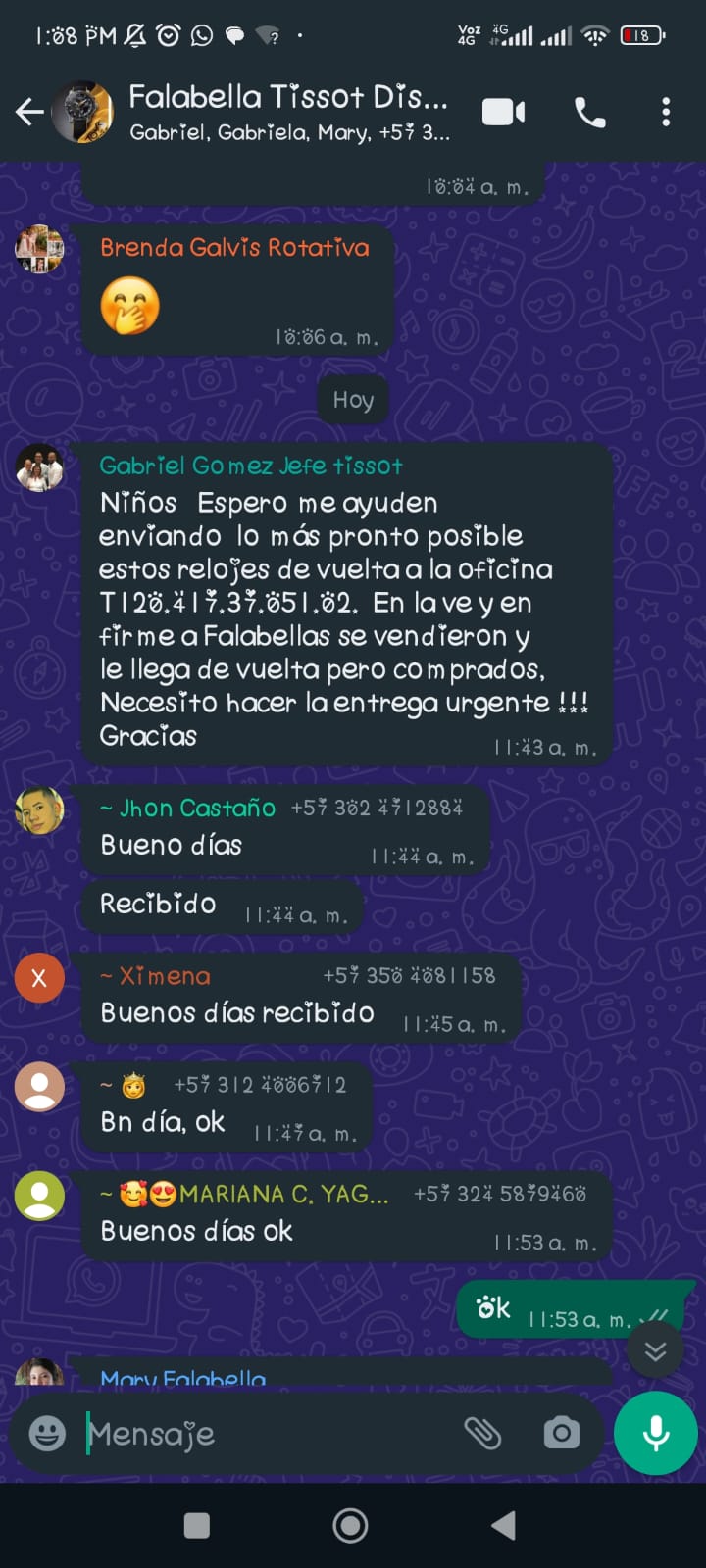Tap Brenda Galvis Rotativa's avatar
The width and height of the screenshot is (706, 1568).
pyautogui.click(x=39, y=249)
